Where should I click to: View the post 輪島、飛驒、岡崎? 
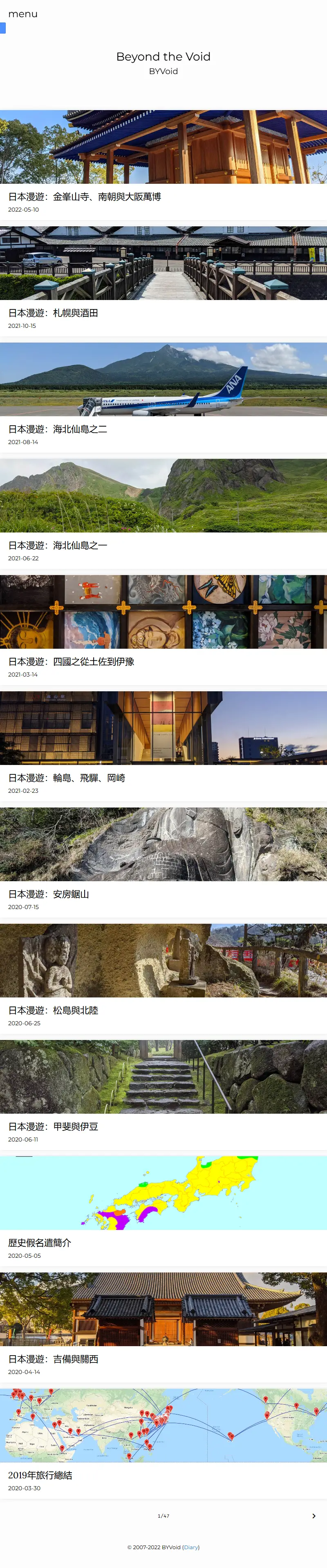[66, 778]
